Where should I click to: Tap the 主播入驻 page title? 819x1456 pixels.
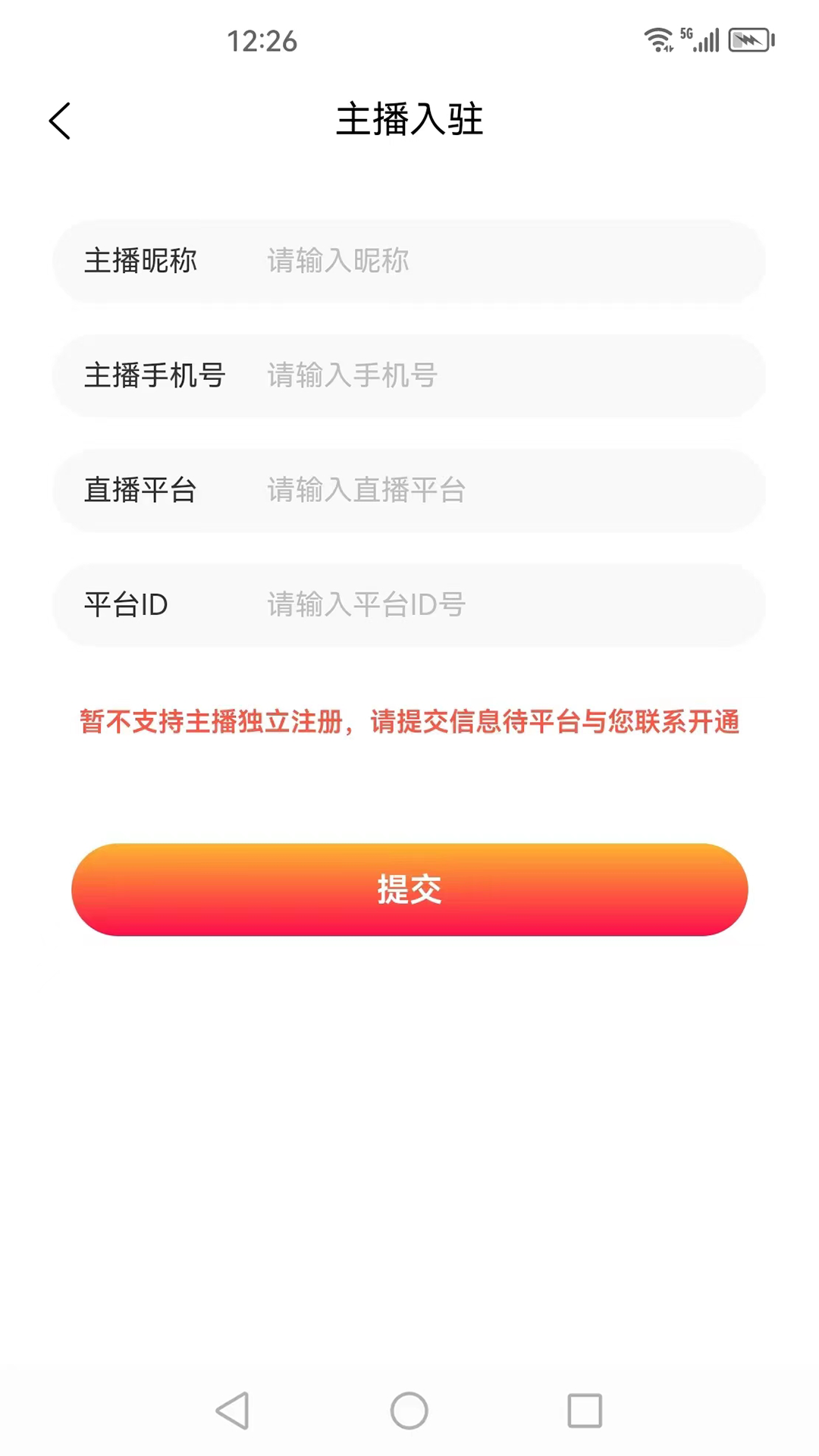[409, 120]
